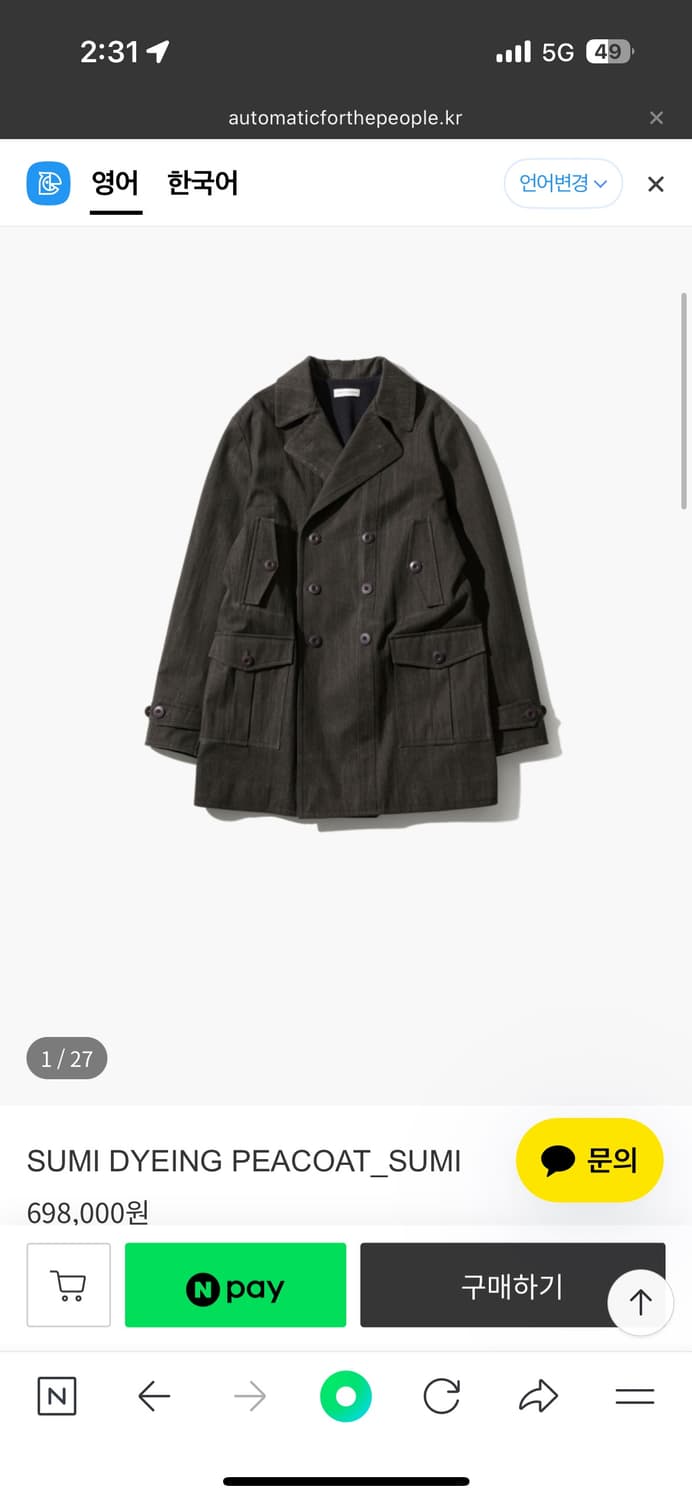Switch to the 한국어 translation tab
Viewport: 692px width, 1500px height.
click(202, 184)
